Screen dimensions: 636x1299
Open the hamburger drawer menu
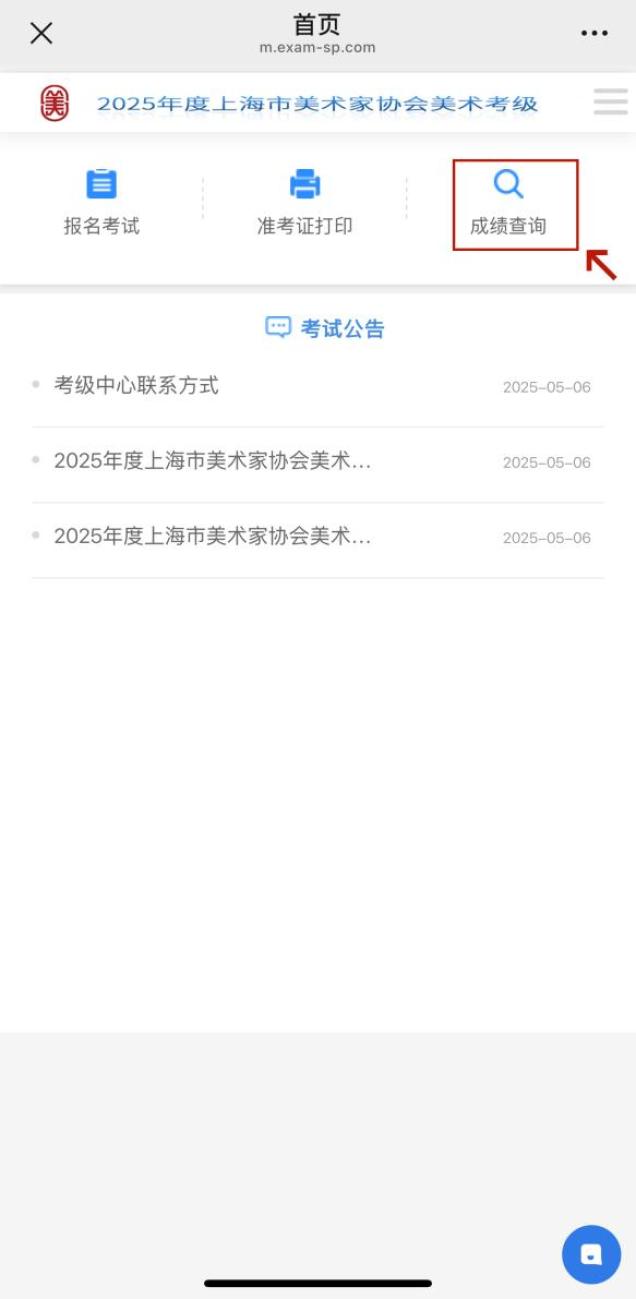coord(610,102)
